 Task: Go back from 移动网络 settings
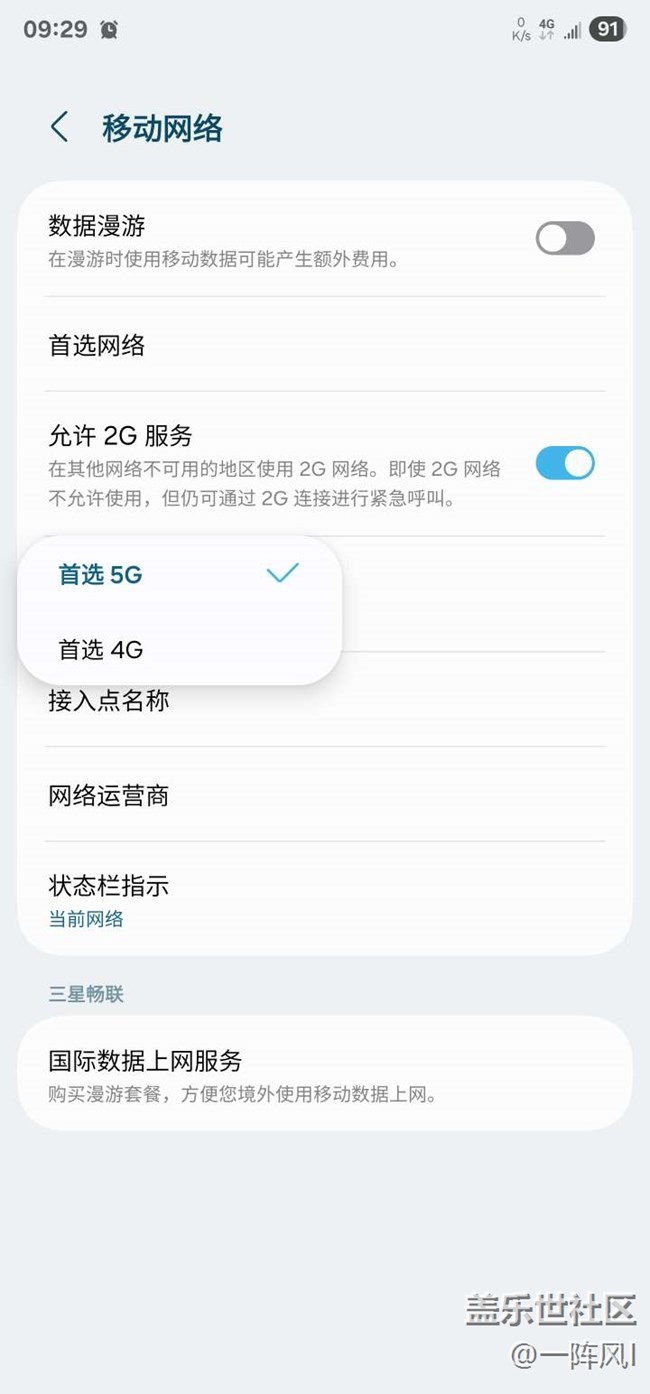(59, 128)
